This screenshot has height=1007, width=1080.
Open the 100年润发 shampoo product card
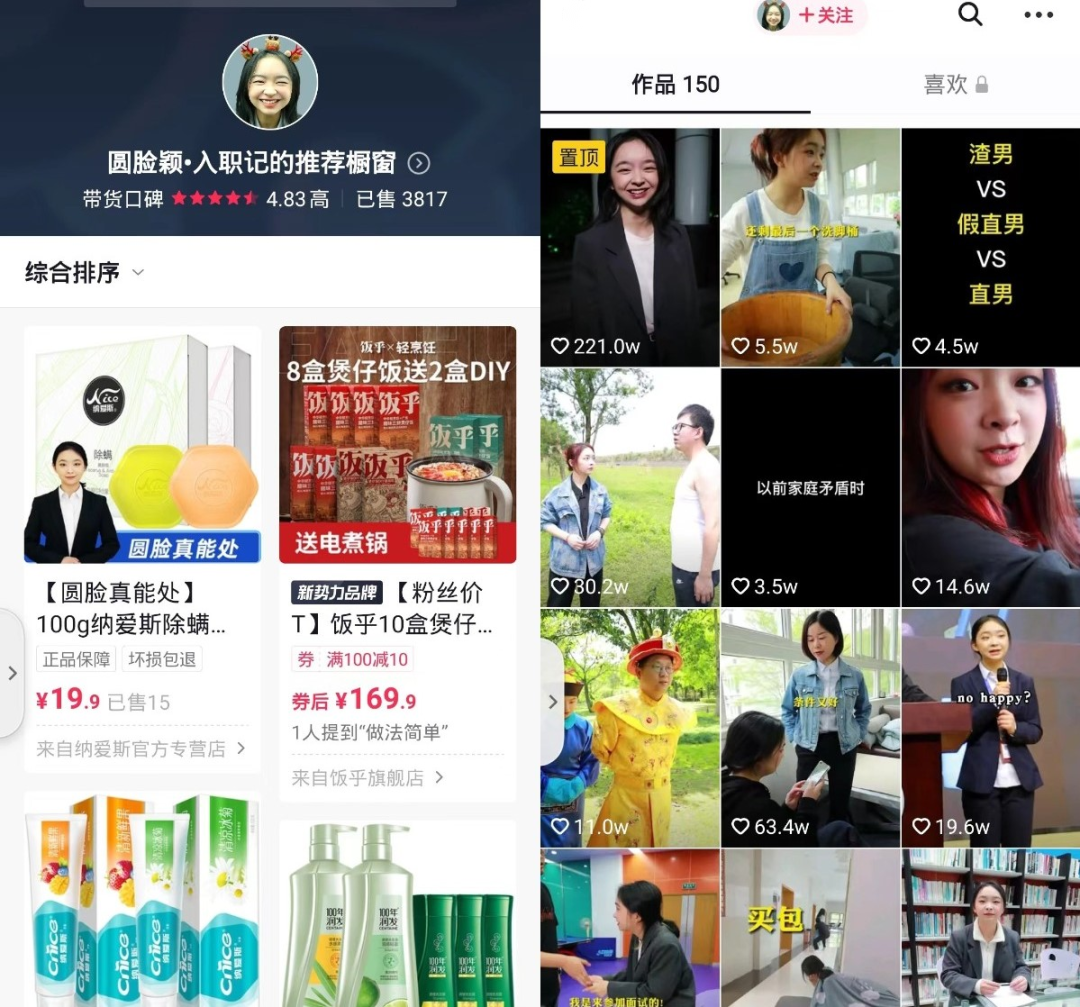pos(397,912)
